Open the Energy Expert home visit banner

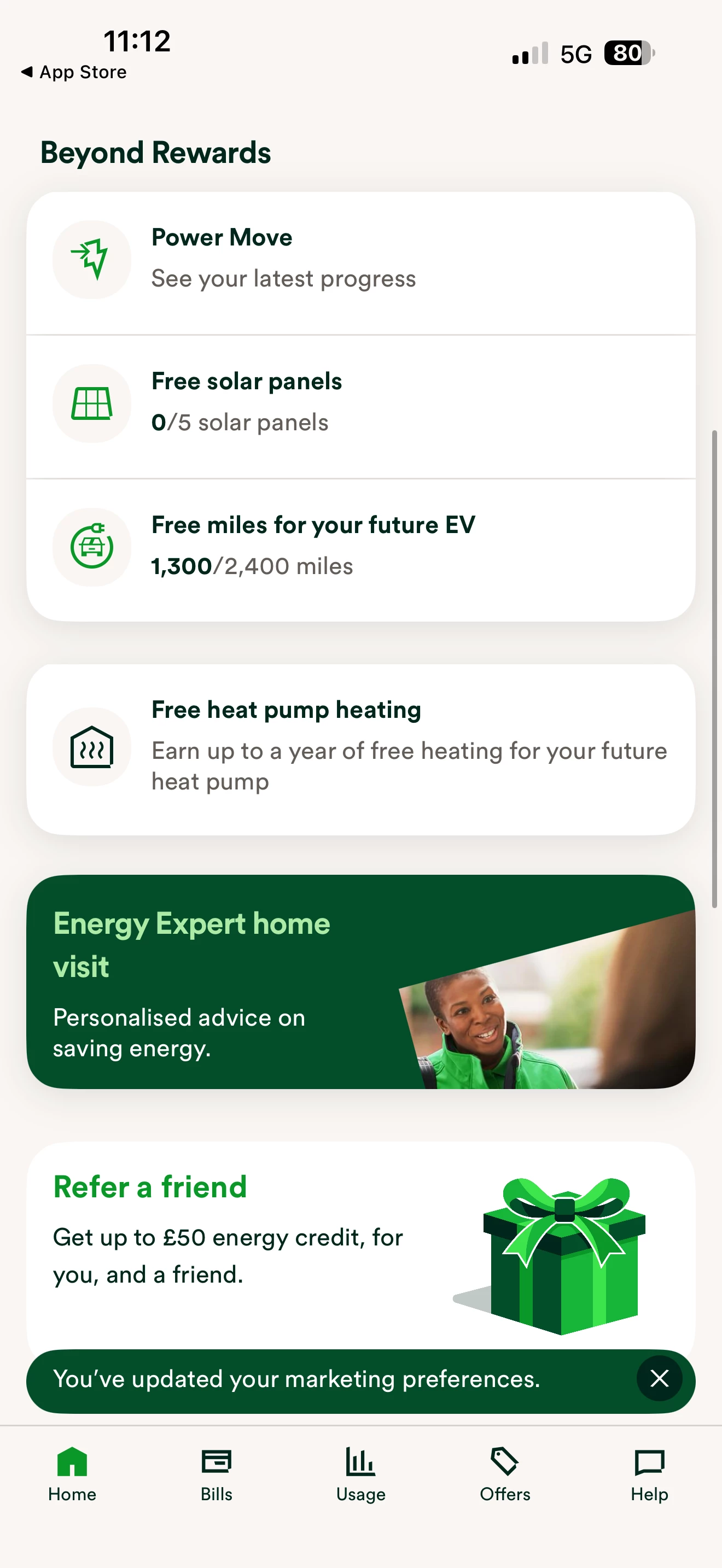[360, 981]
